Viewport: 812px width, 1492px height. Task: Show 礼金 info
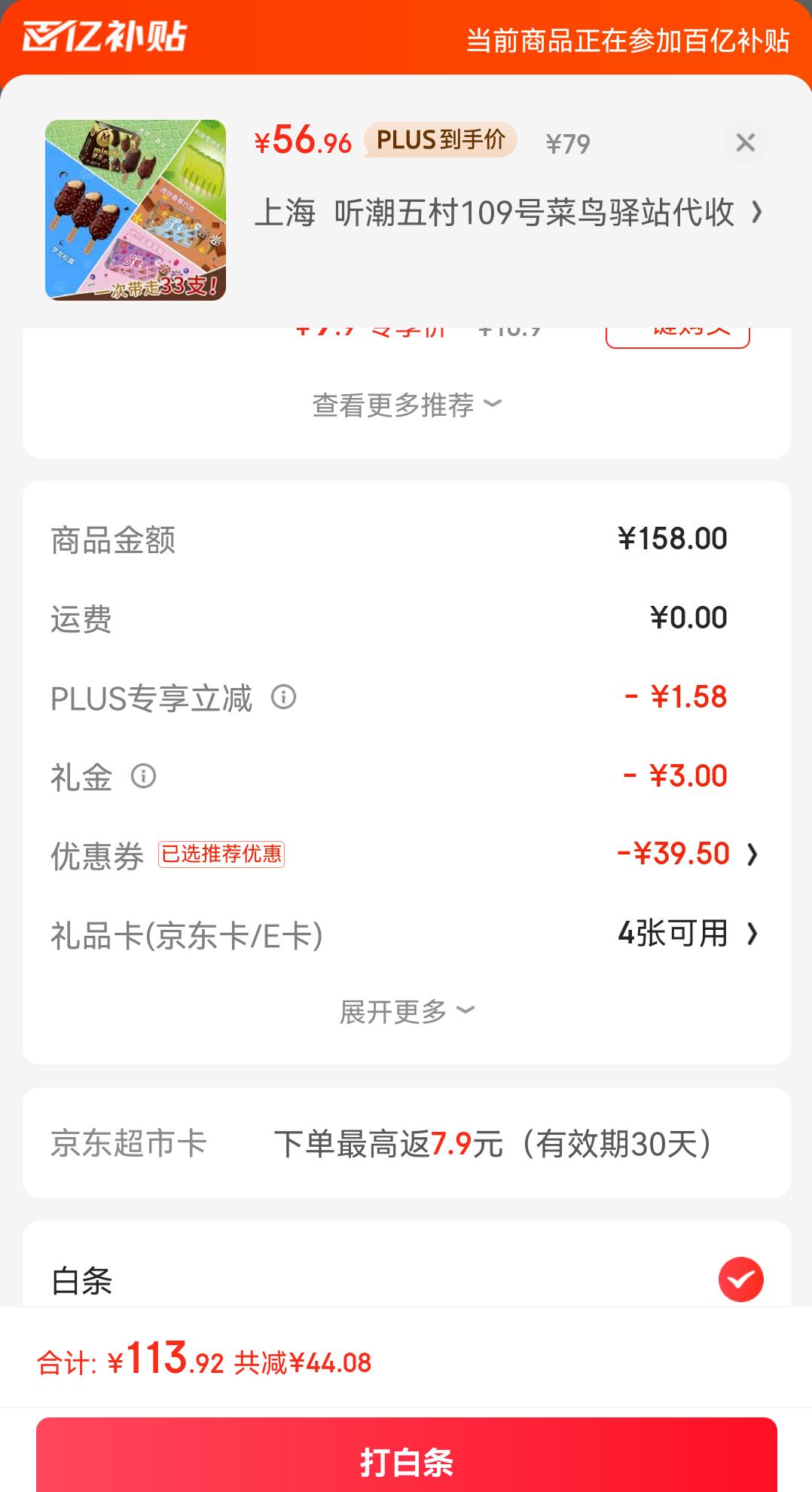pos(143,775)
